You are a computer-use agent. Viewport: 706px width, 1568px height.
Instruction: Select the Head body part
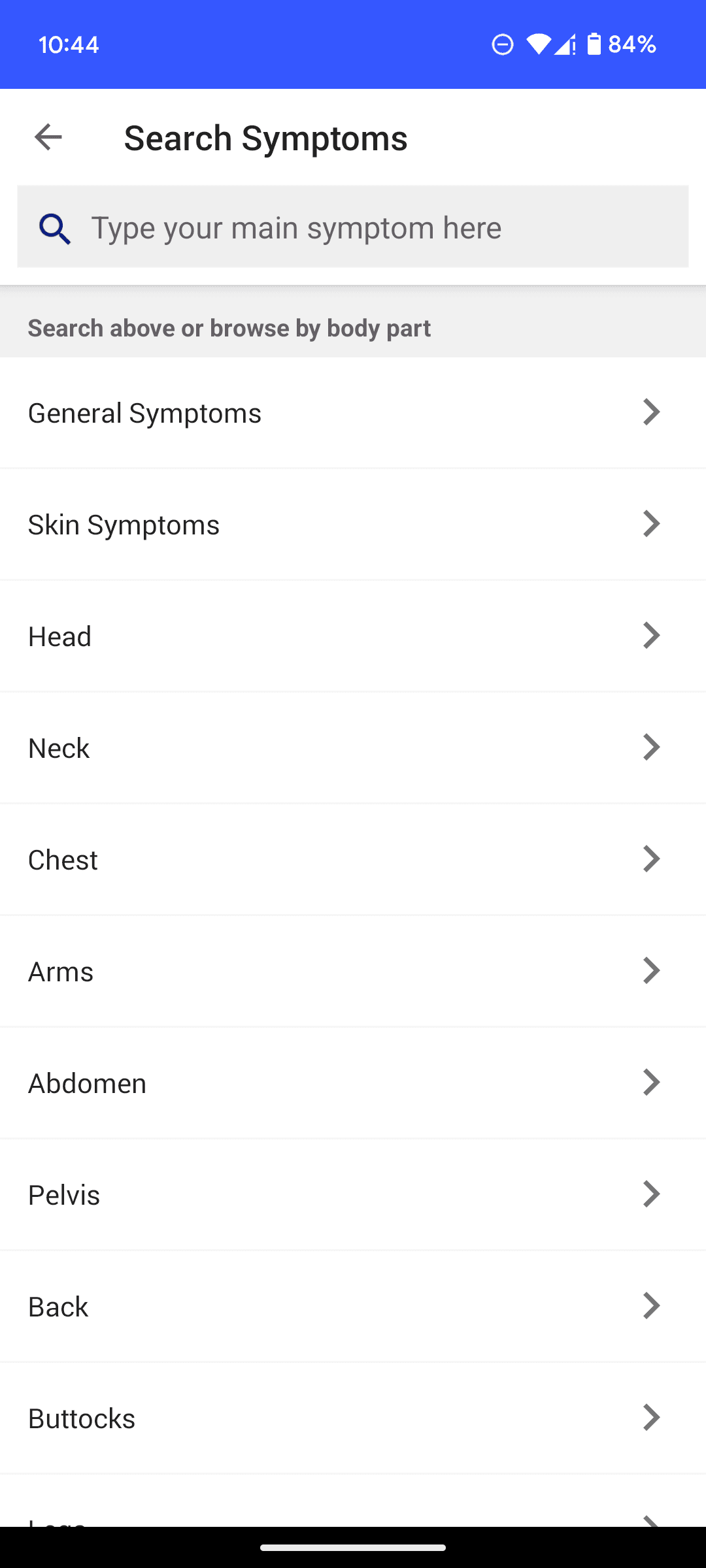[353, 636]
